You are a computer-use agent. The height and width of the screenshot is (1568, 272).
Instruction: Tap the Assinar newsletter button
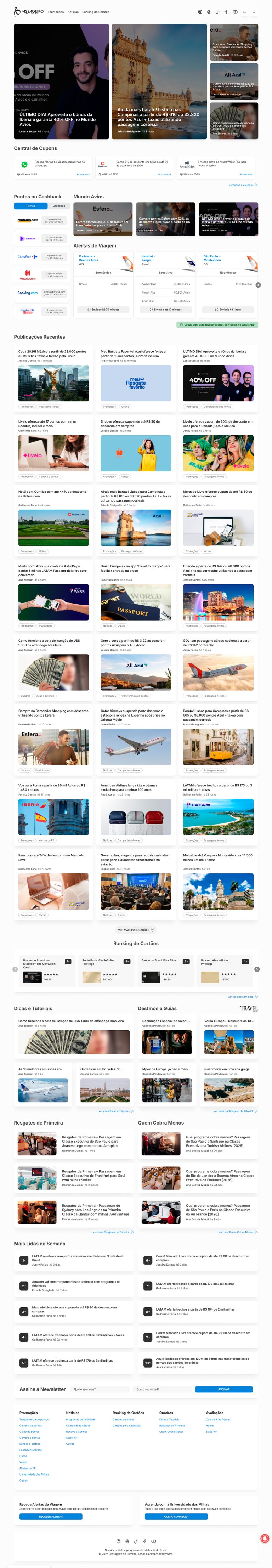tap(224, 1389)
